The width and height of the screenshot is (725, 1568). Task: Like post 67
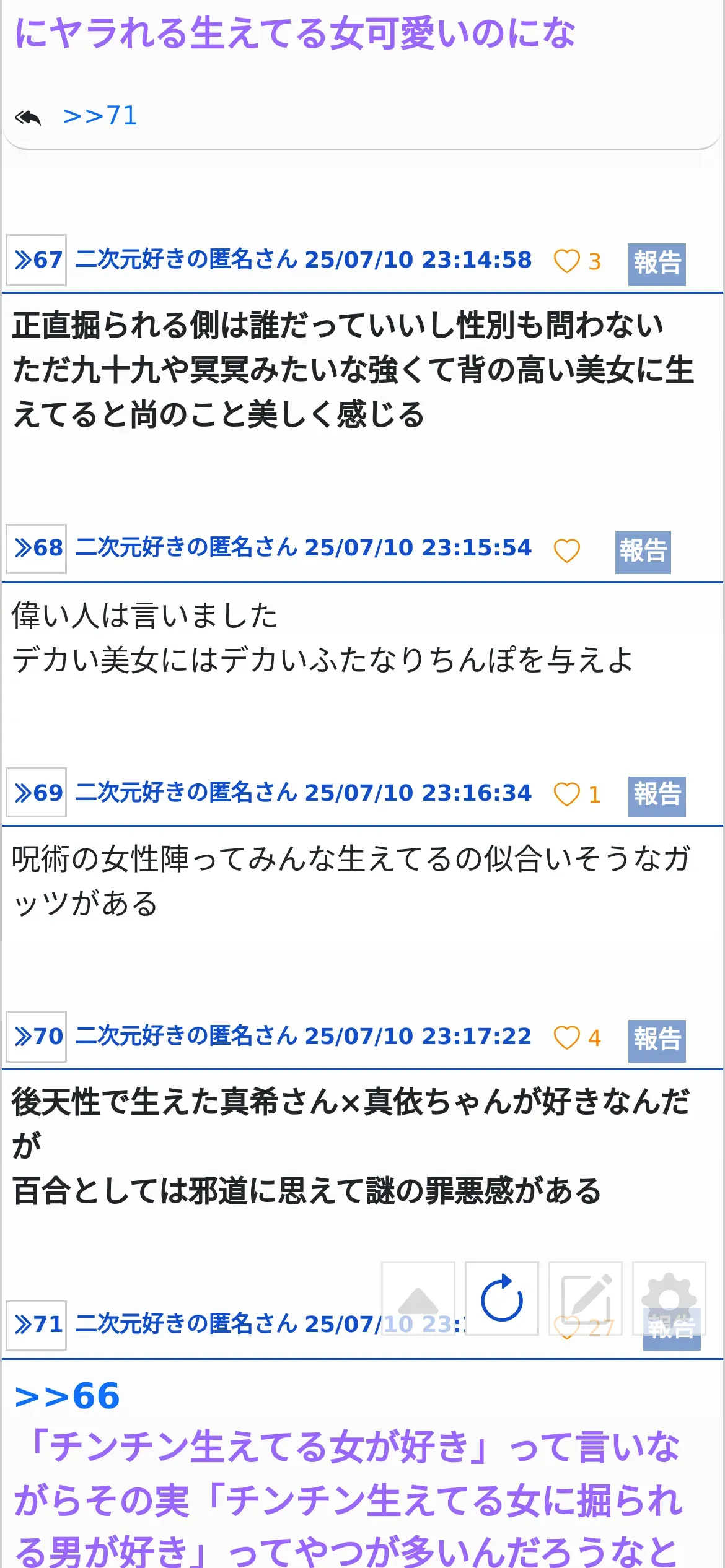click(x=566, y=261)
